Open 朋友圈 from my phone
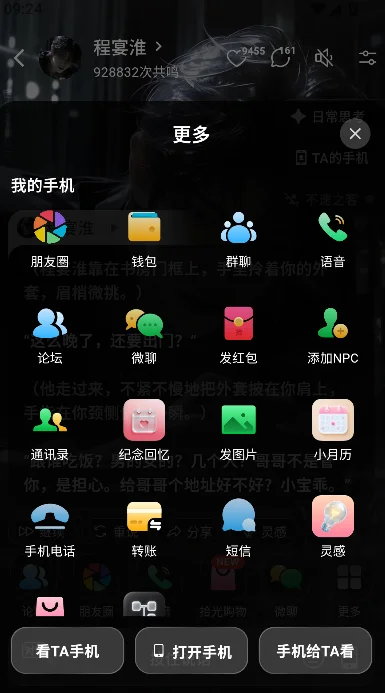The height and width of the screenshot is (693, 385). point(50,239)
